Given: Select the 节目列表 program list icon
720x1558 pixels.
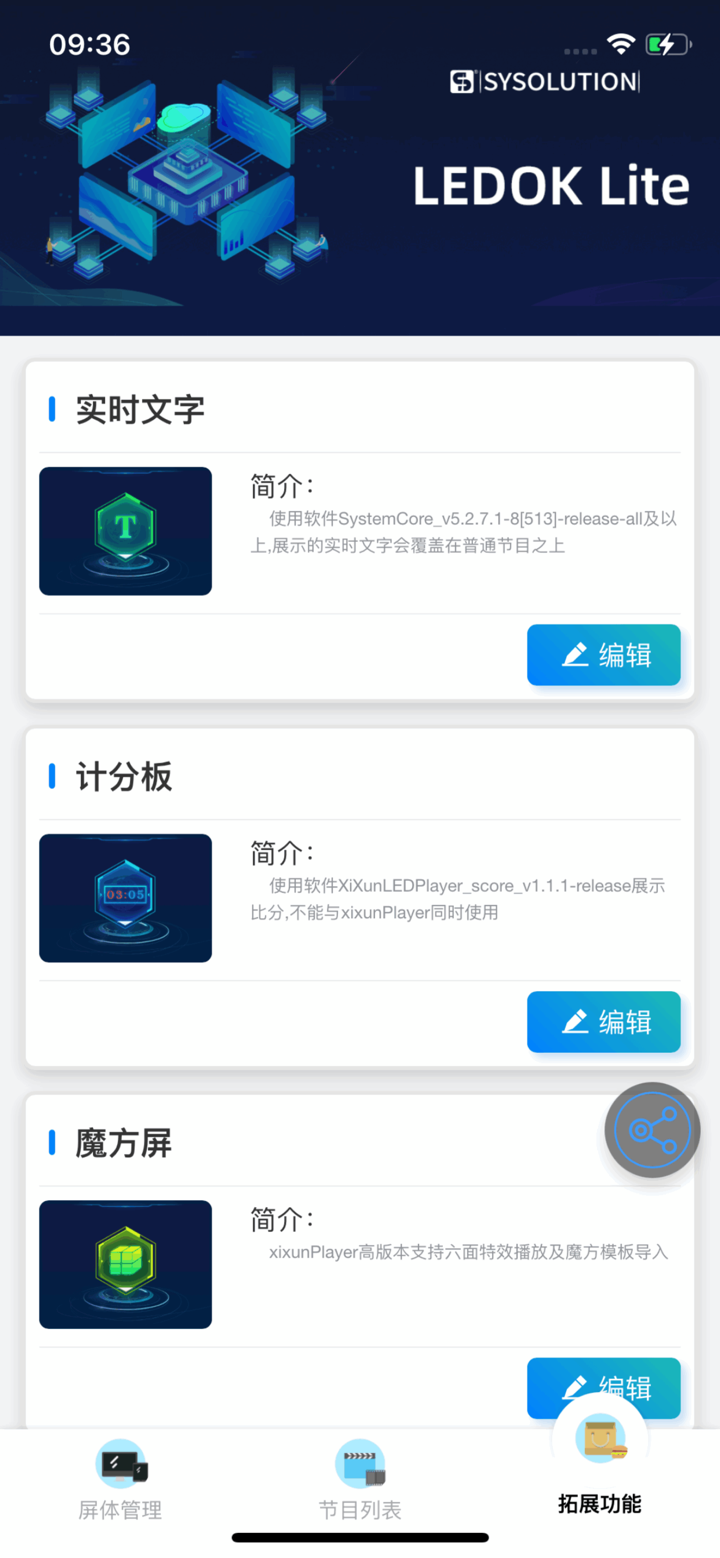Looking at the screenshot, I should (359, 1463).
